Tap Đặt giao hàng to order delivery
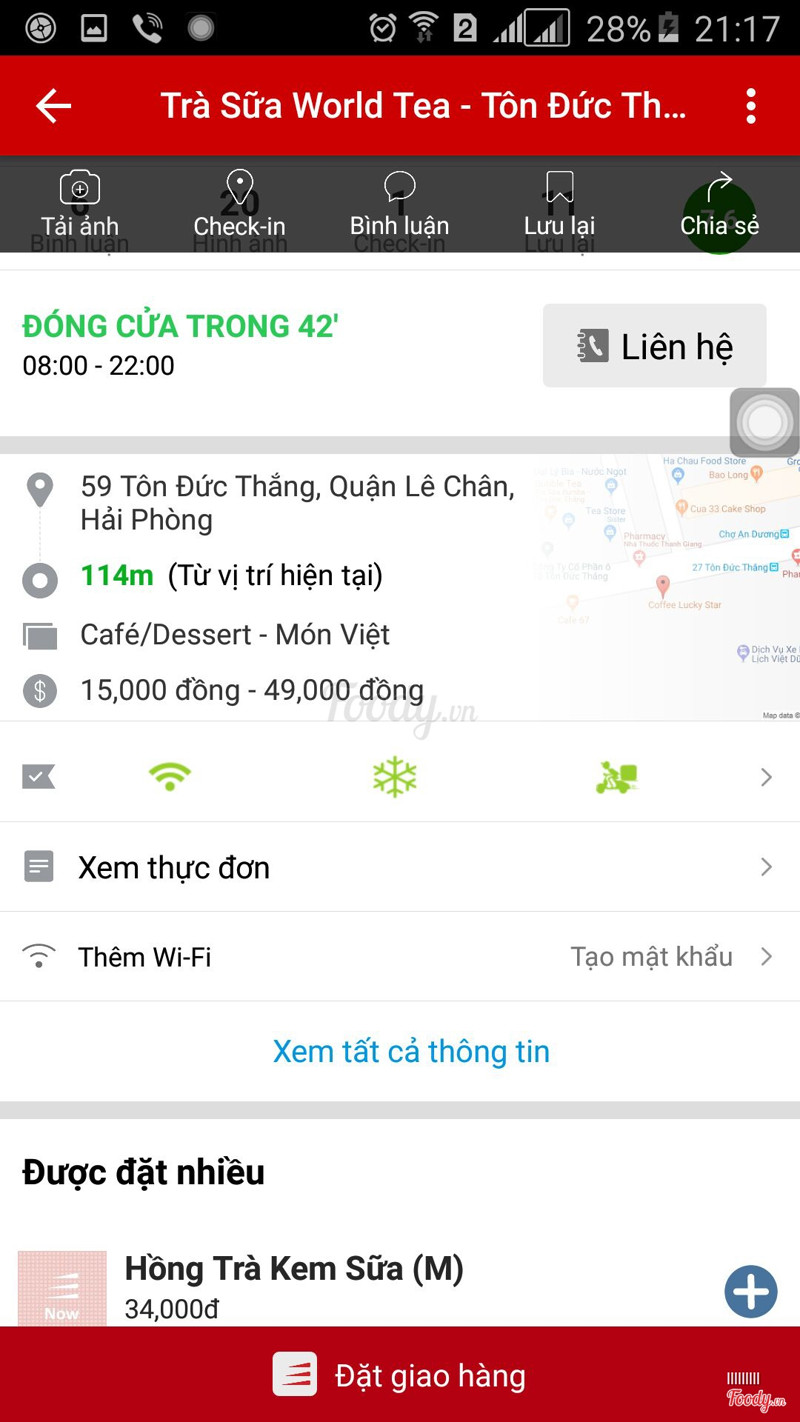The image size is (800, 1422). (400, 1376)
